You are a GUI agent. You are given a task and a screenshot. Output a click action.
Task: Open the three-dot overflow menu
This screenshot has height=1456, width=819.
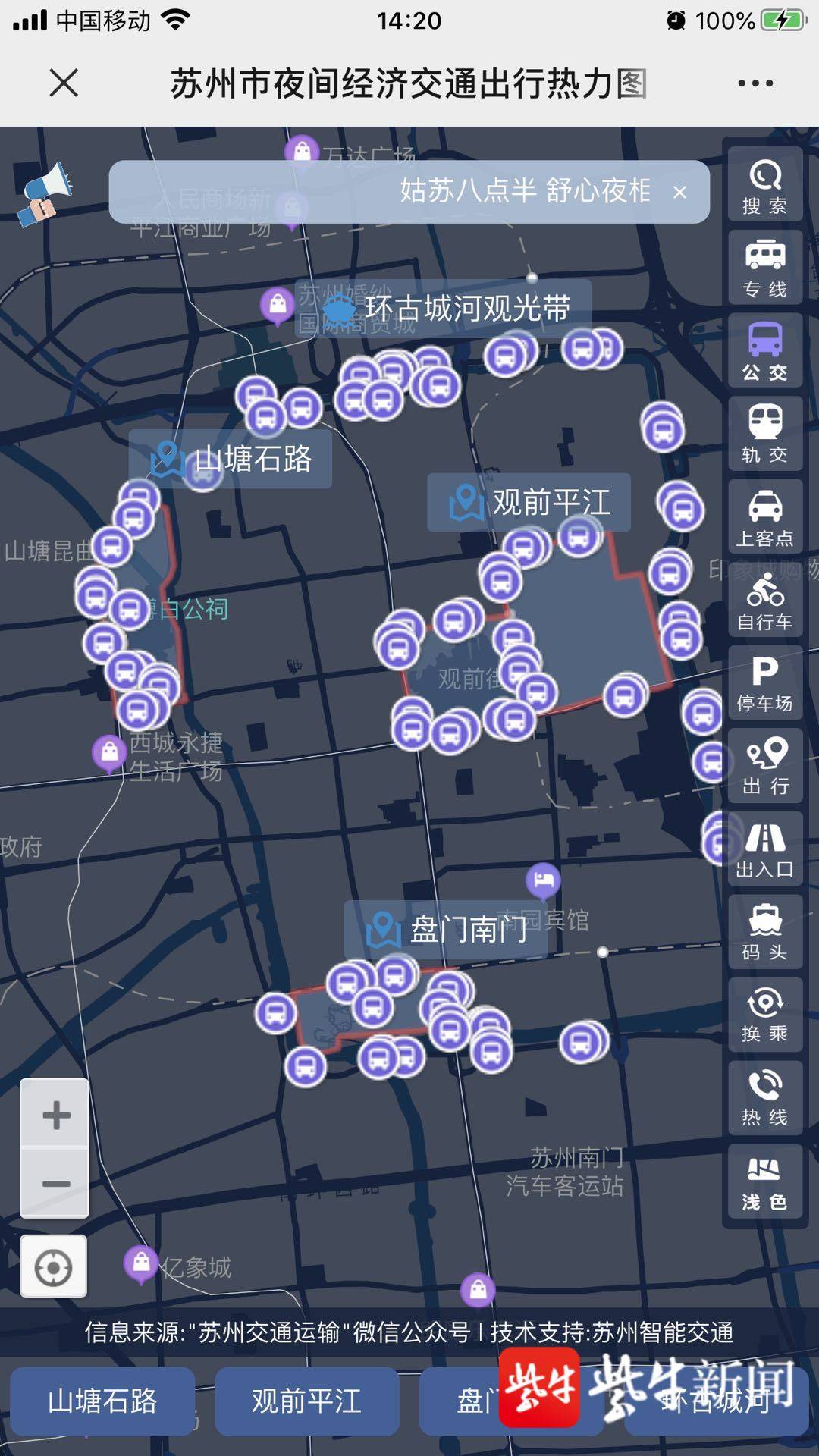[755, 83]
